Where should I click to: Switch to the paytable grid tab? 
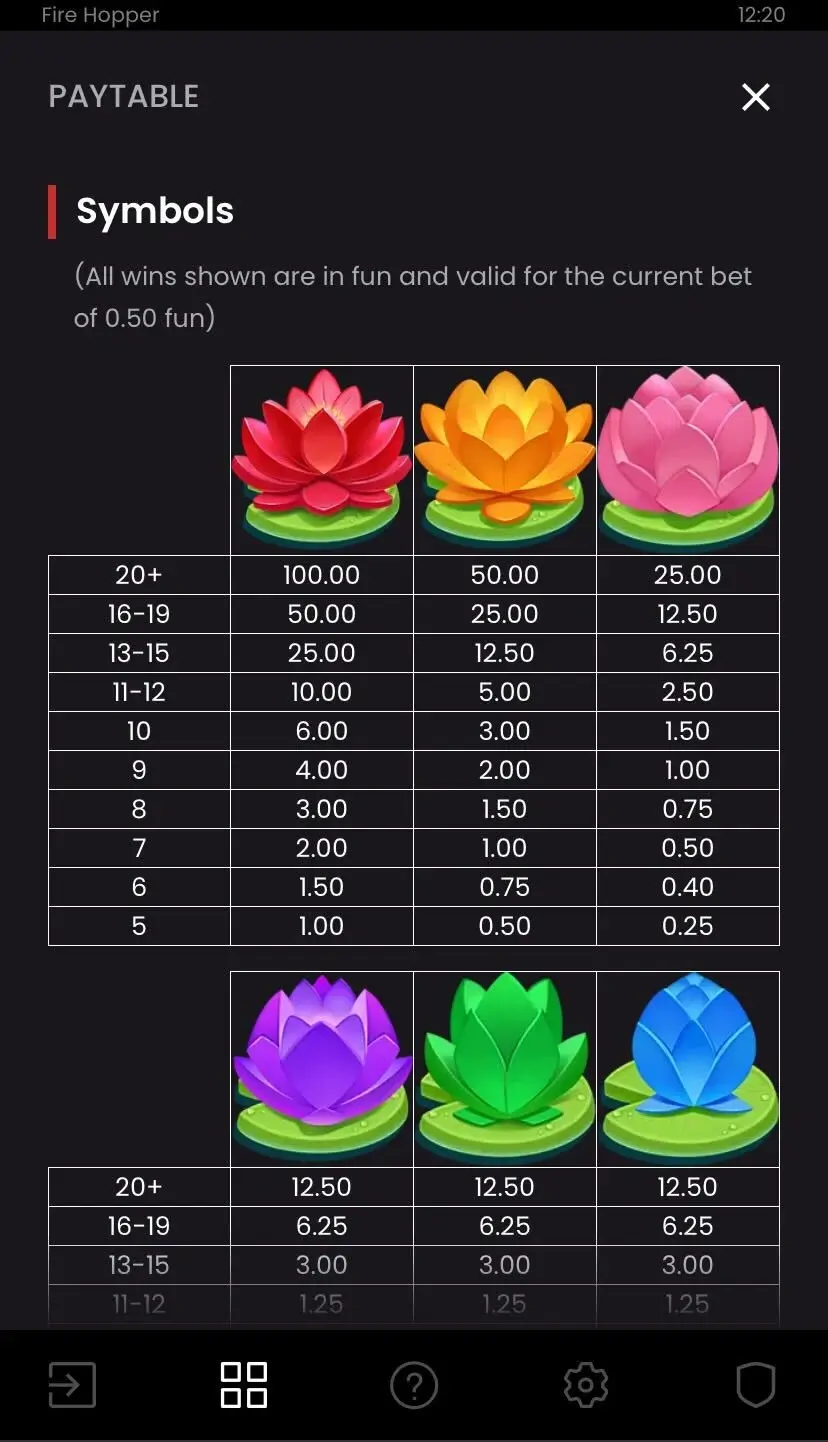pos(243,1385)
